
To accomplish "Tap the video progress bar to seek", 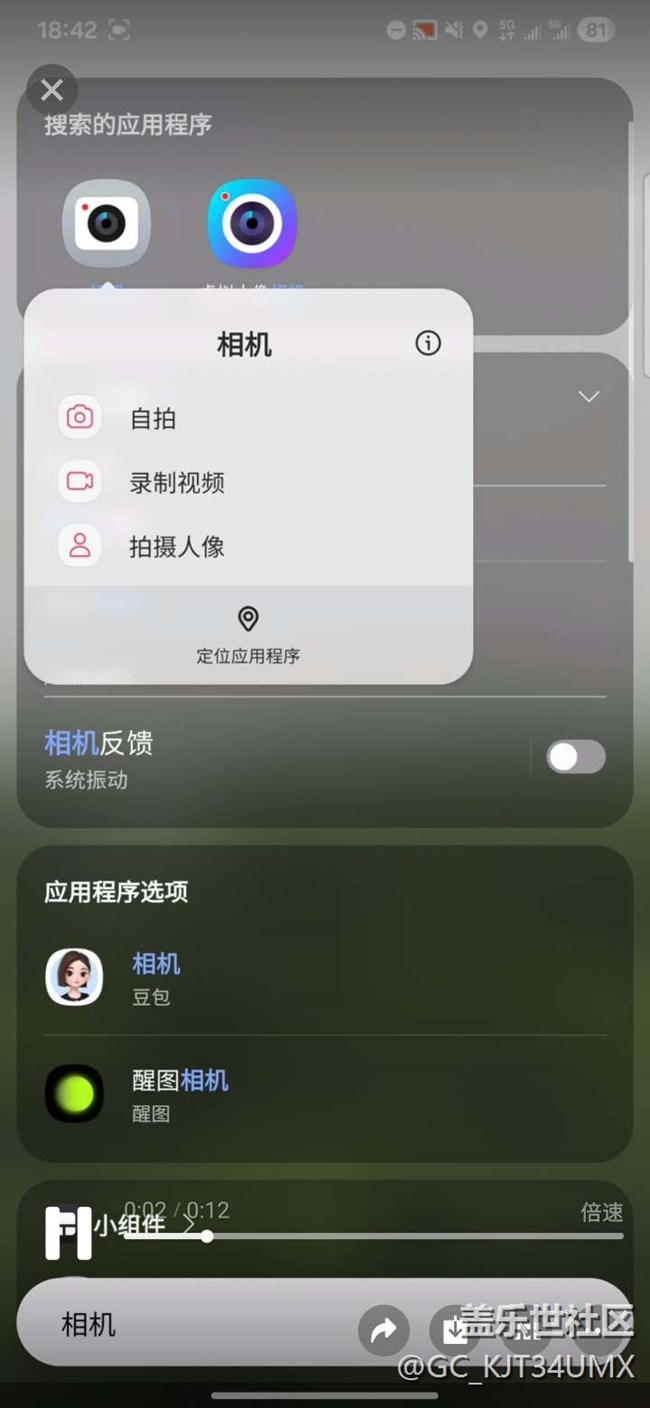I will pyautogui.click(x=400, y=1236).
